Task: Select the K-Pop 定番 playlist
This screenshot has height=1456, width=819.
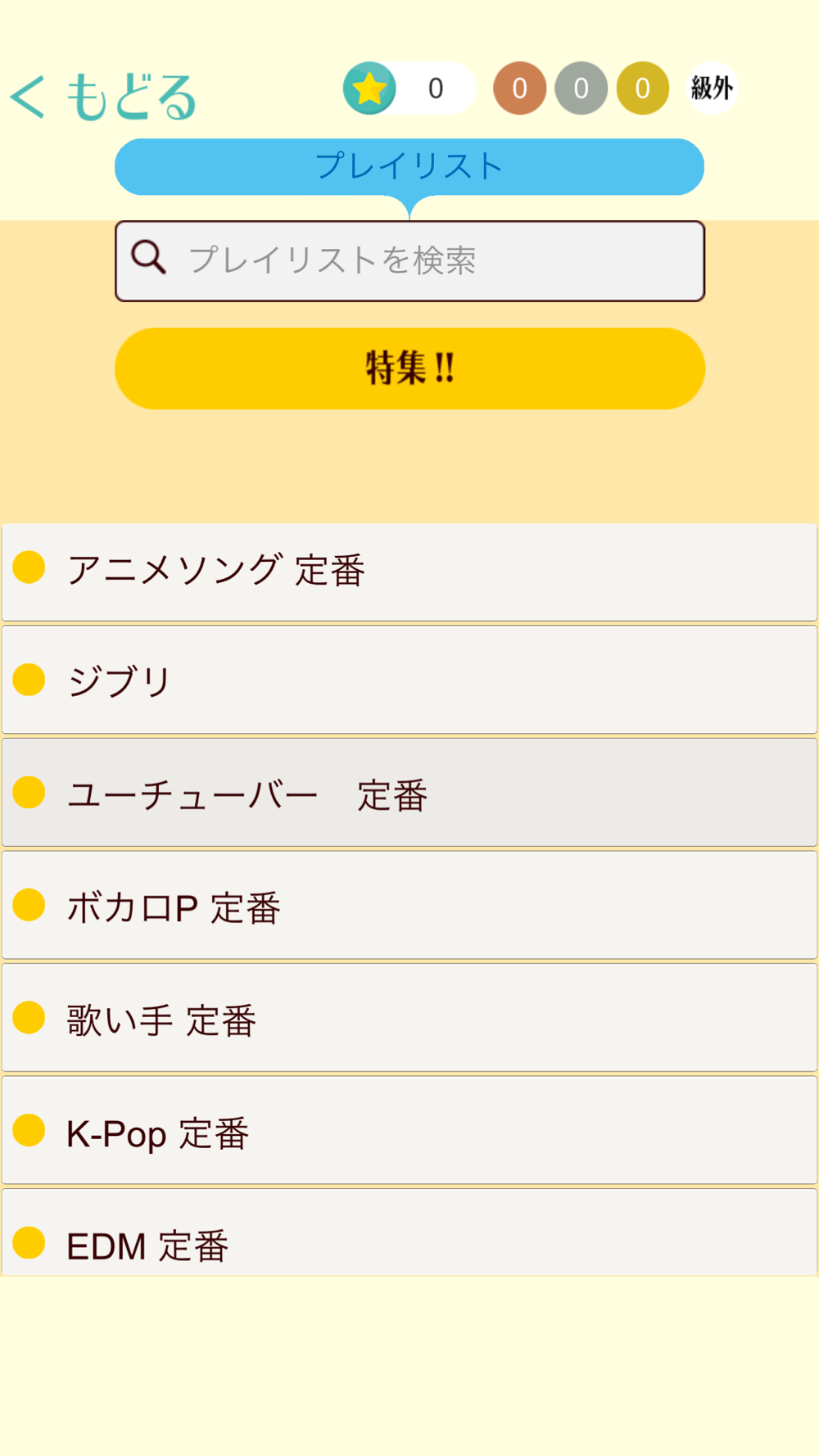Action: click(x=409, y=1130)
